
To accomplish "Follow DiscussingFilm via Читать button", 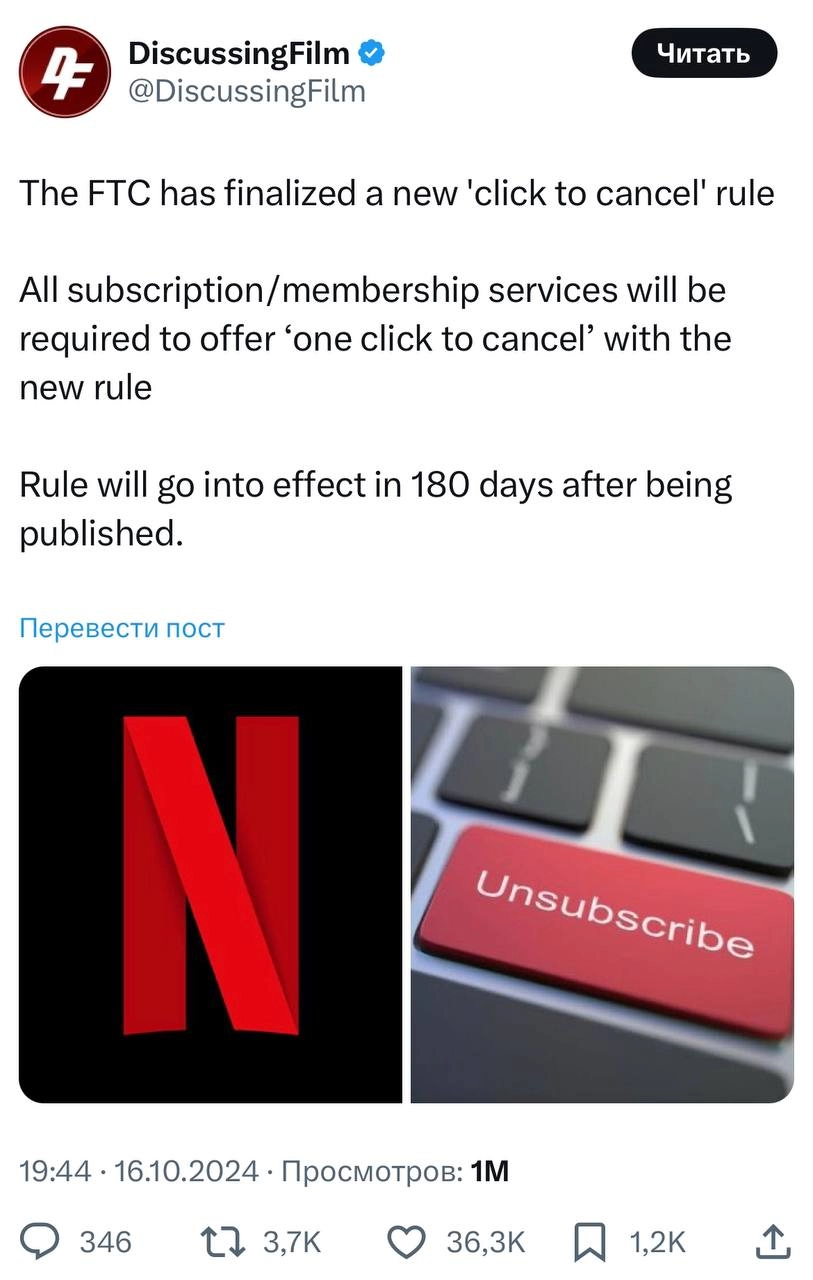I will point(704,54).
